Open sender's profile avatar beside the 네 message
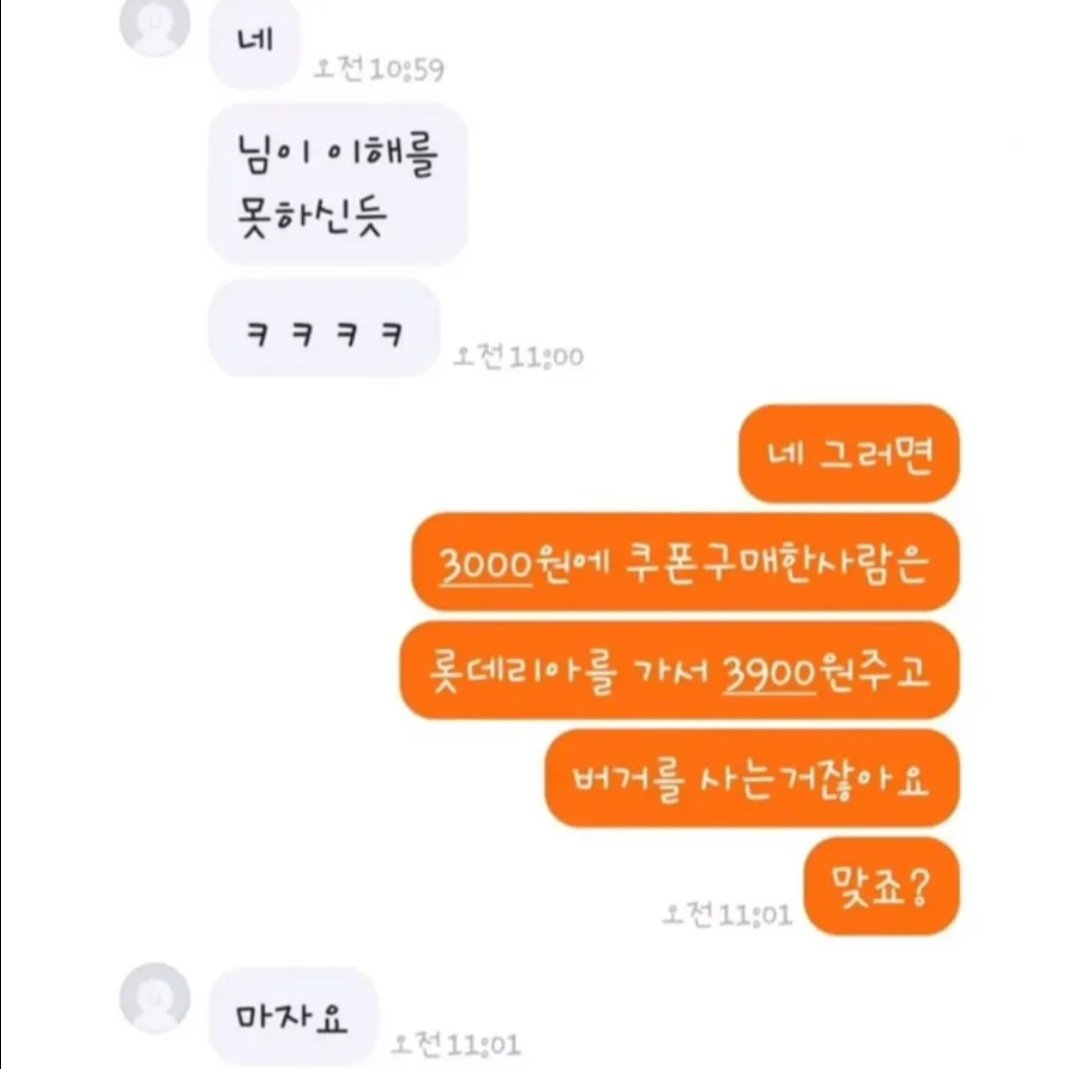 coord(155,23)
